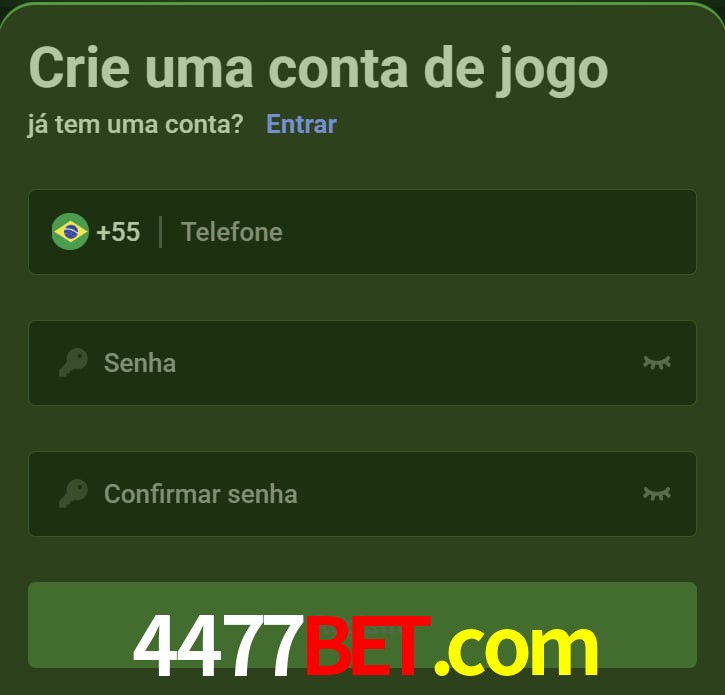Open the +55 country code selector

pos(97,232)
